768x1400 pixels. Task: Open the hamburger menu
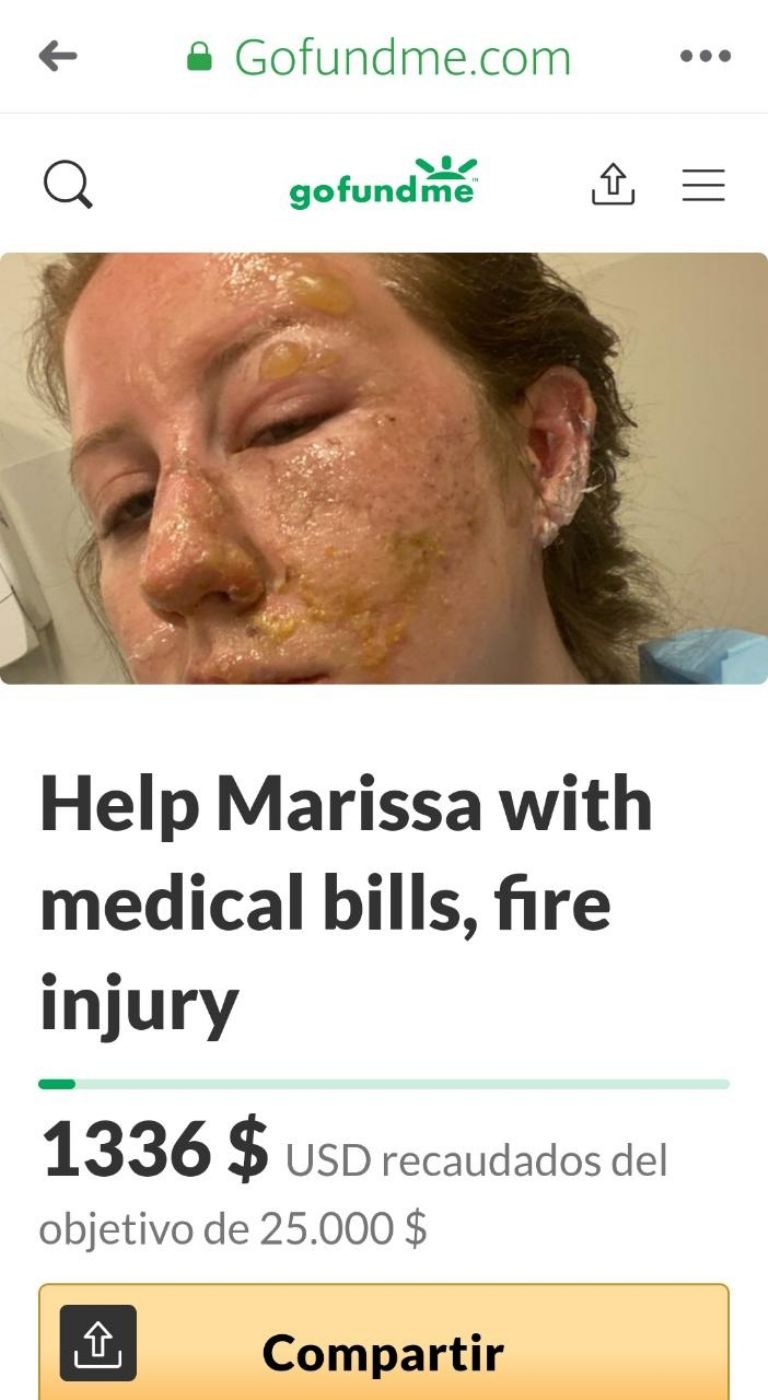click(703, 185)
